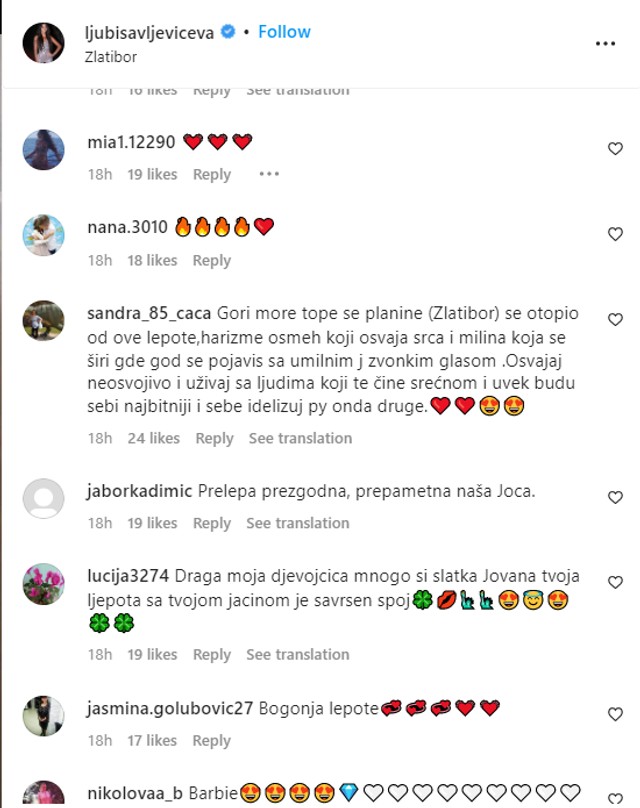Open more options on mia1.12290's comment
Screen dimensions: 640x808
[x=268, y=174]
